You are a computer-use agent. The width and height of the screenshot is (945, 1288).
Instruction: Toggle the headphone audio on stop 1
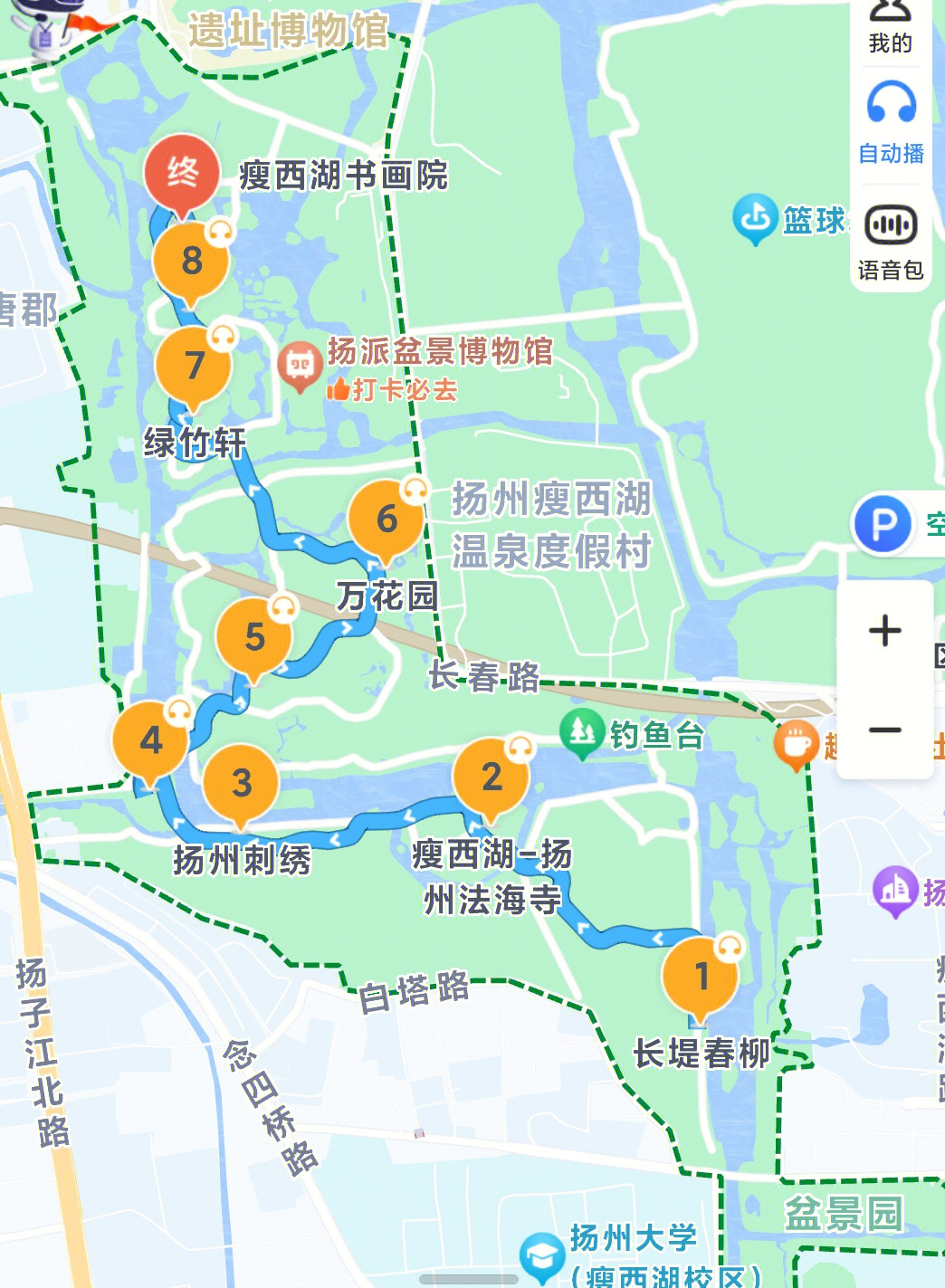pos(727,947)
